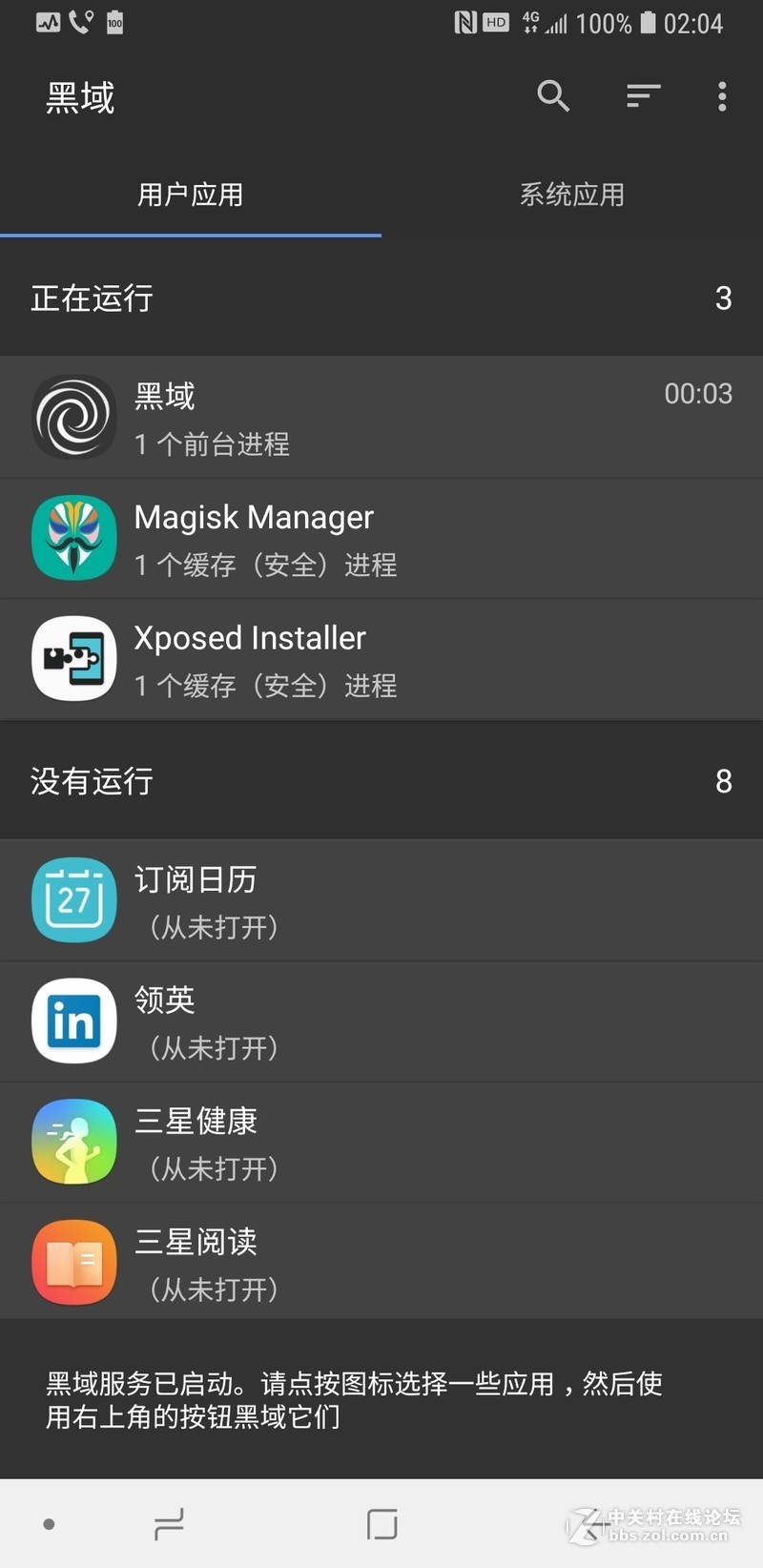This screenshot has width=763, height=1568.
Task: Click the Xposed Installer list row
Action: click(381, 659)
